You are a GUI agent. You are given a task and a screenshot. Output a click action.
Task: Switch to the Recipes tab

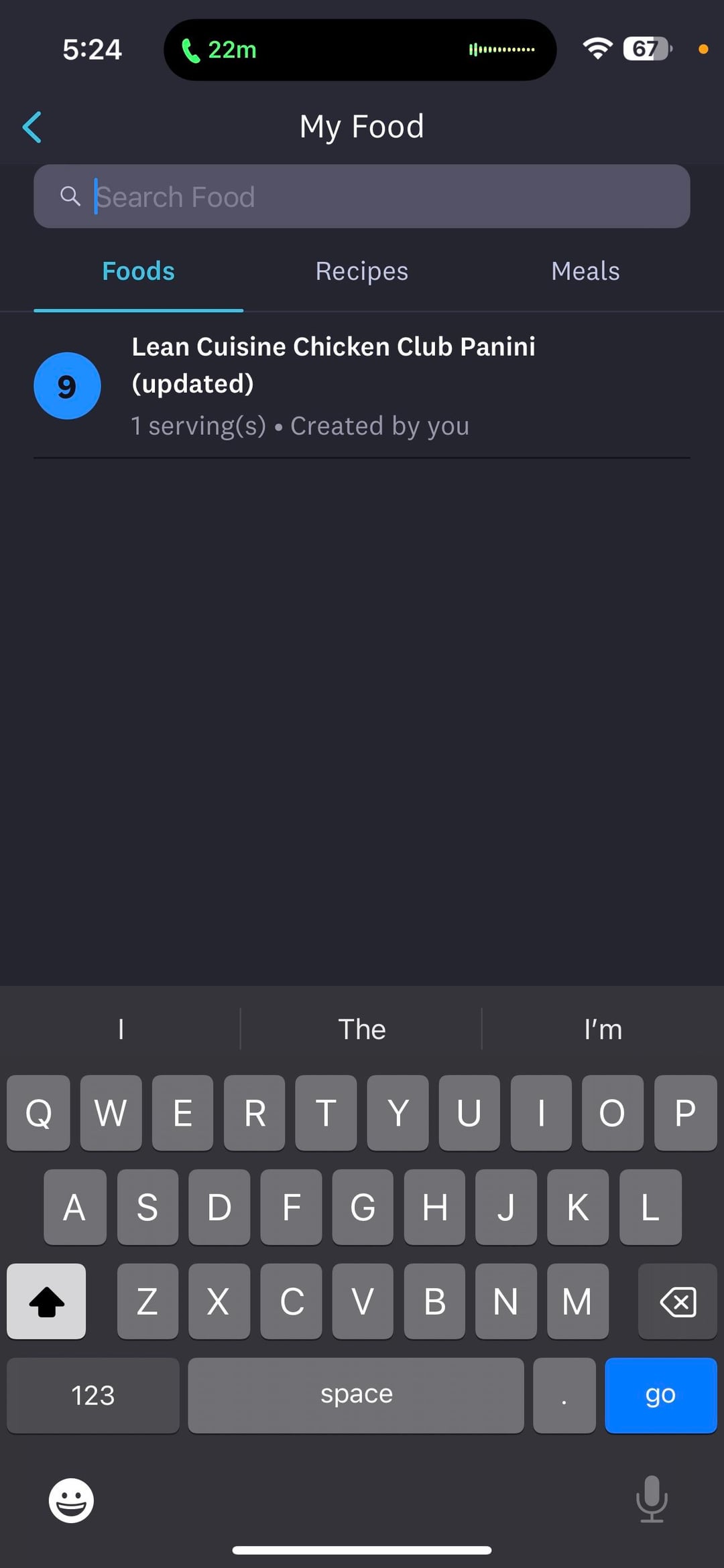coord(361,271)
